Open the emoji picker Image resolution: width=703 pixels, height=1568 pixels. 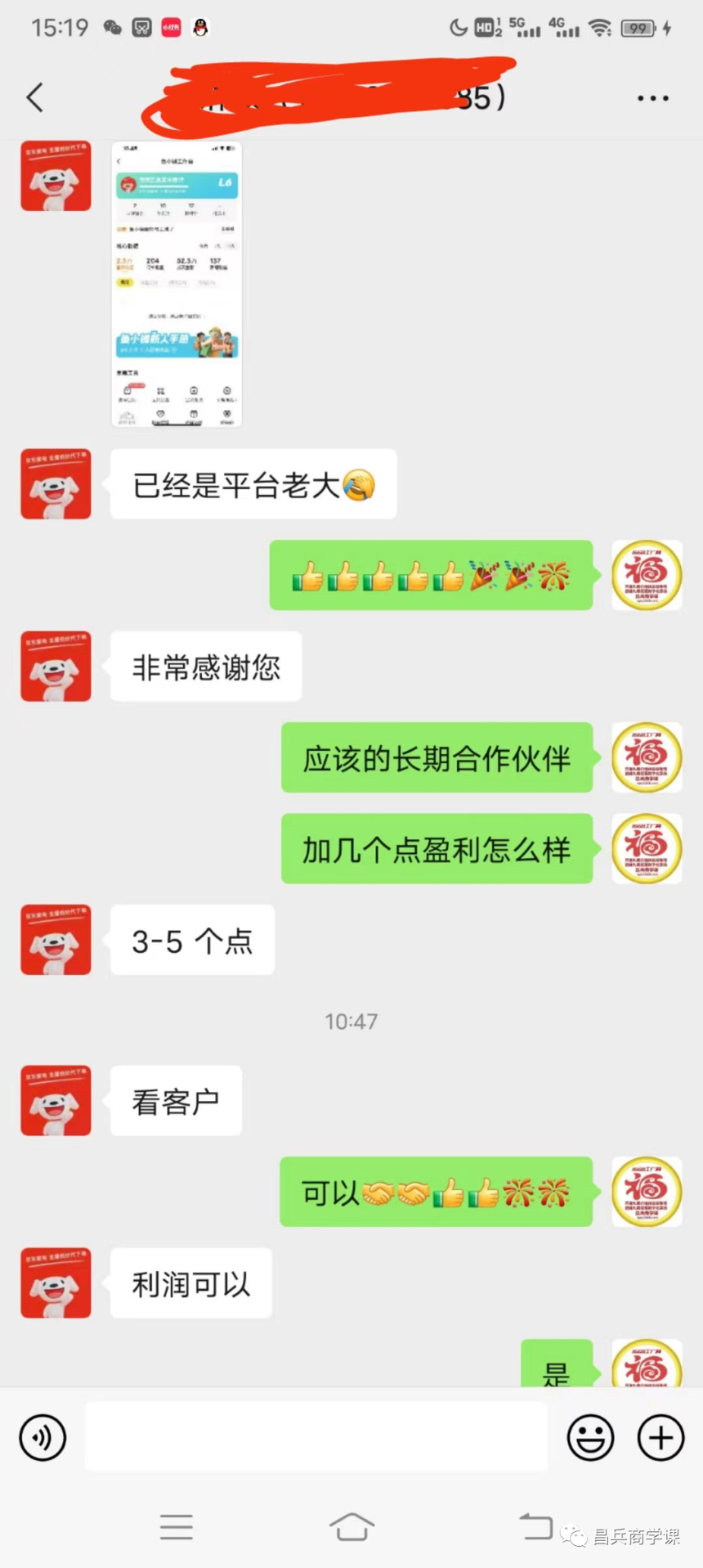590,1437
